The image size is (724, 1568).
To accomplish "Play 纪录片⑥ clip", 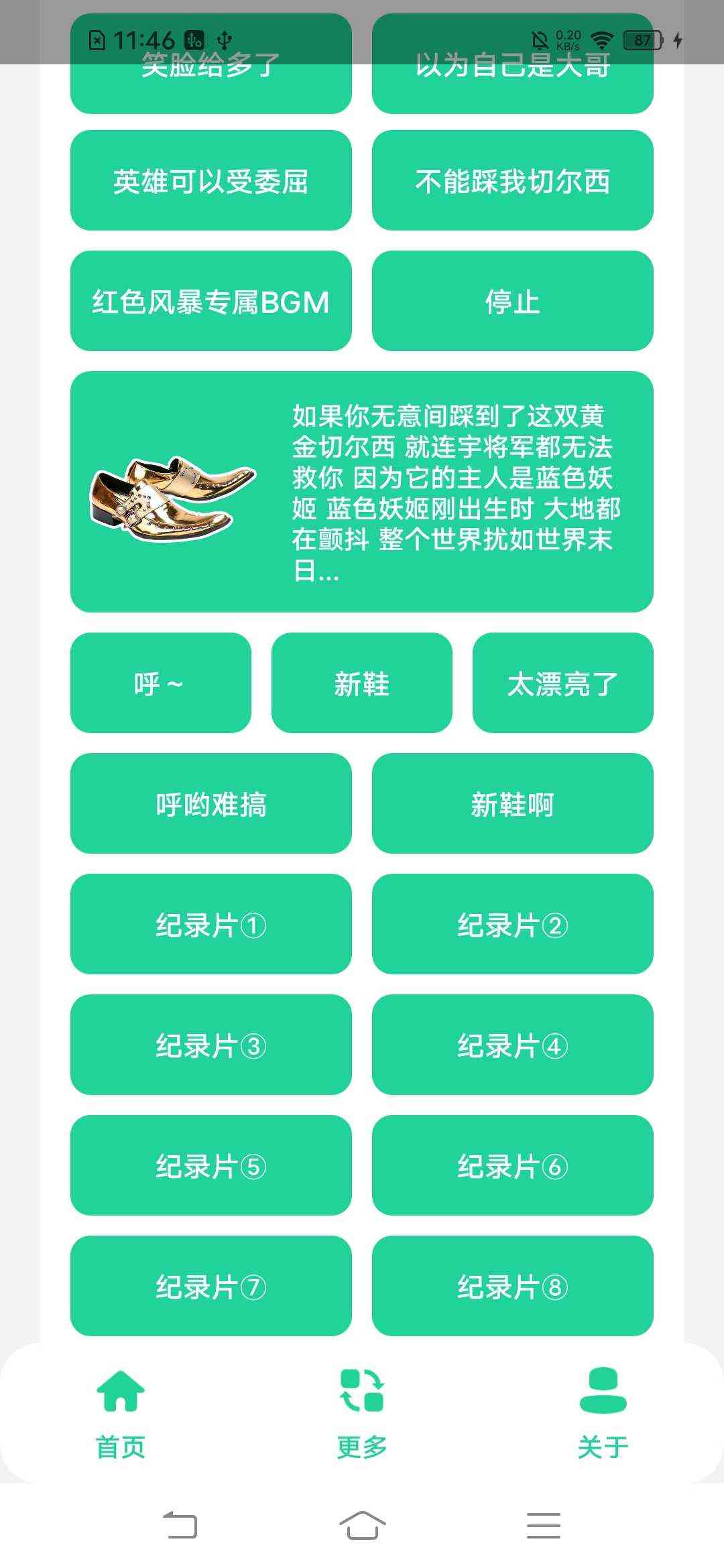I will [513, 1165].
